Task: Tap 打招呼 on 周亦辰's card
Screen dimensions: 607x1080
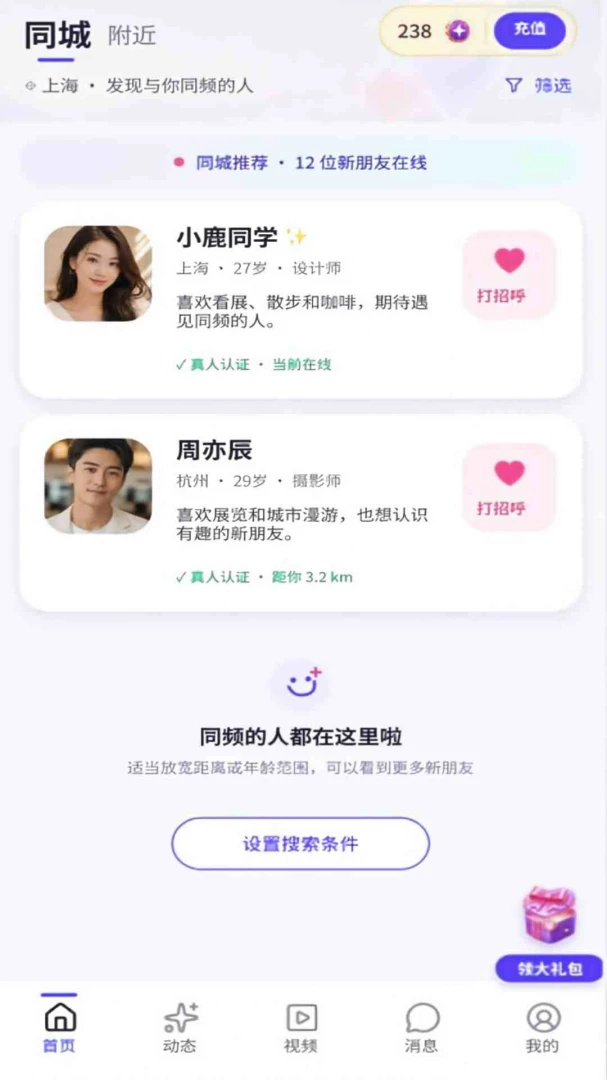Action: click(508, 487)
